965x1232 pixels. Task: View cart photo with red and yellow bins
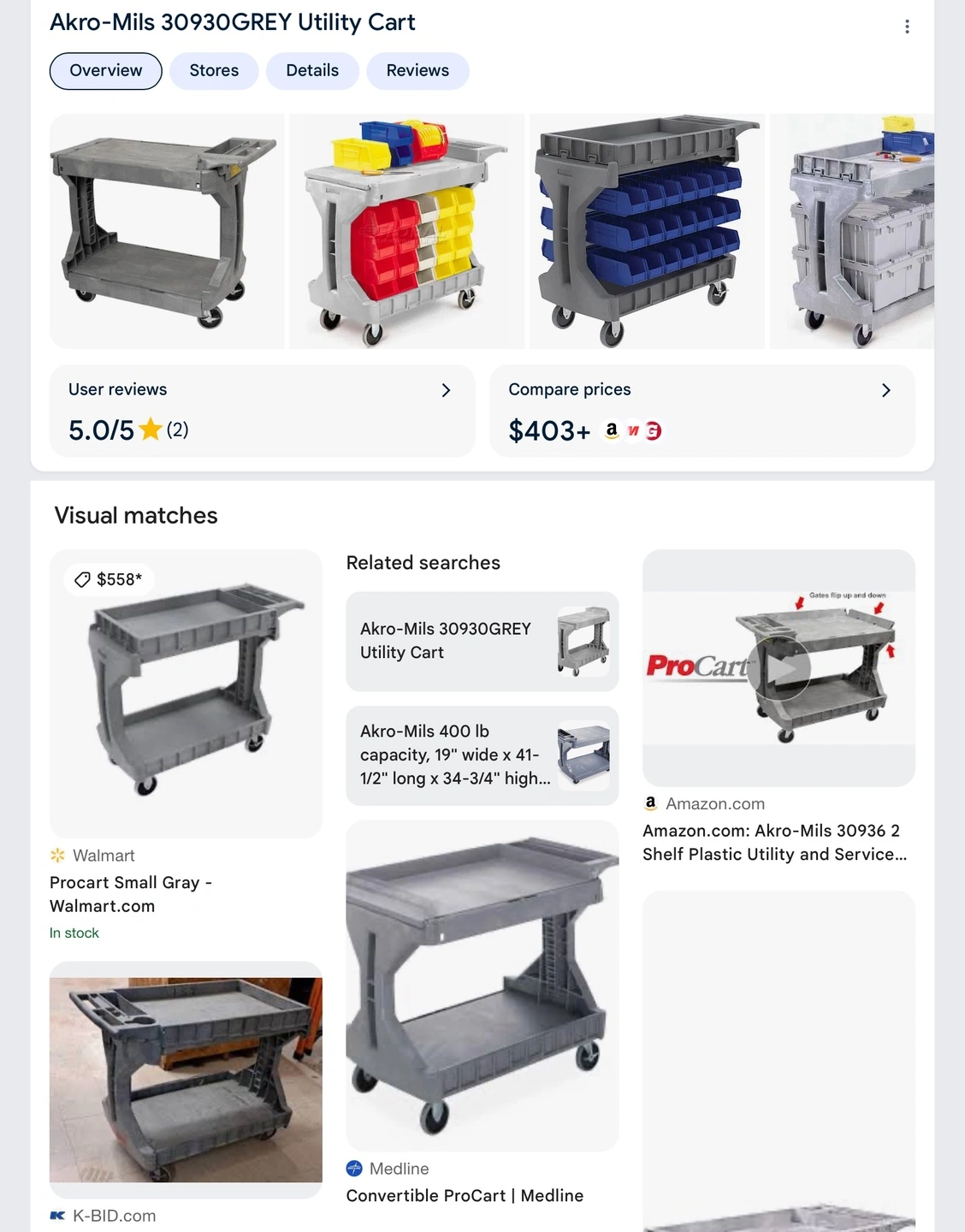click(x=406, y=231)
